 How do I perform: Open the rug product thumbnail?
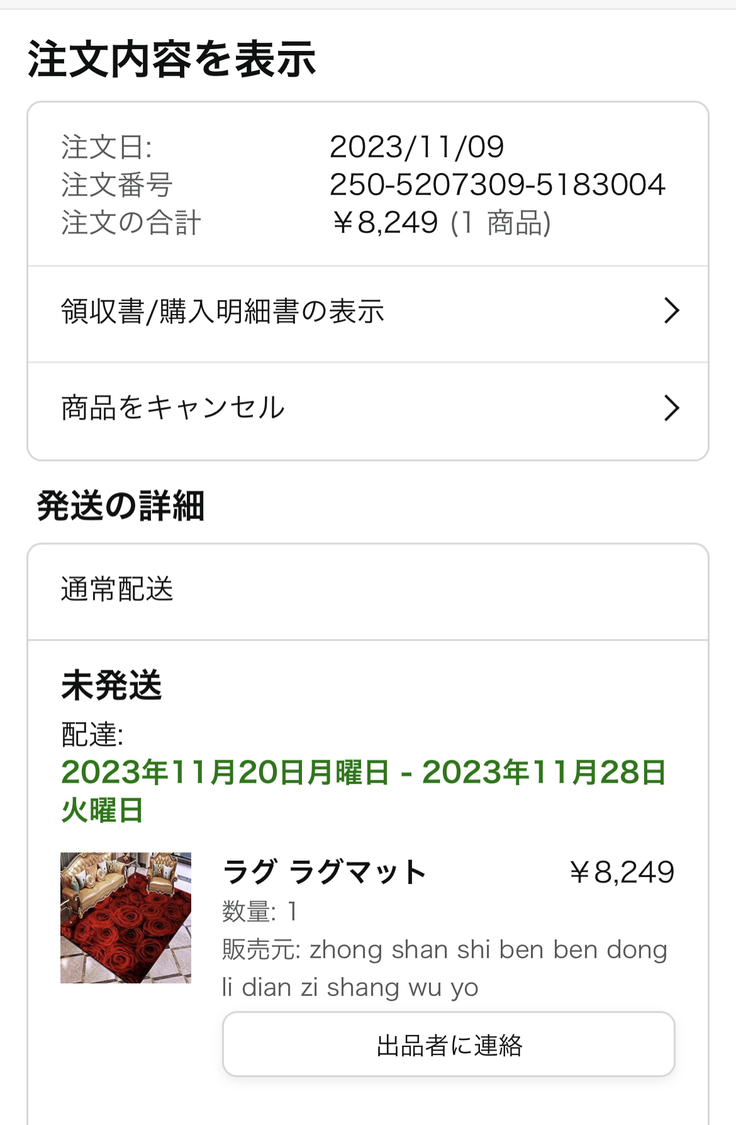pyautogui.click(x=125, y=917)
